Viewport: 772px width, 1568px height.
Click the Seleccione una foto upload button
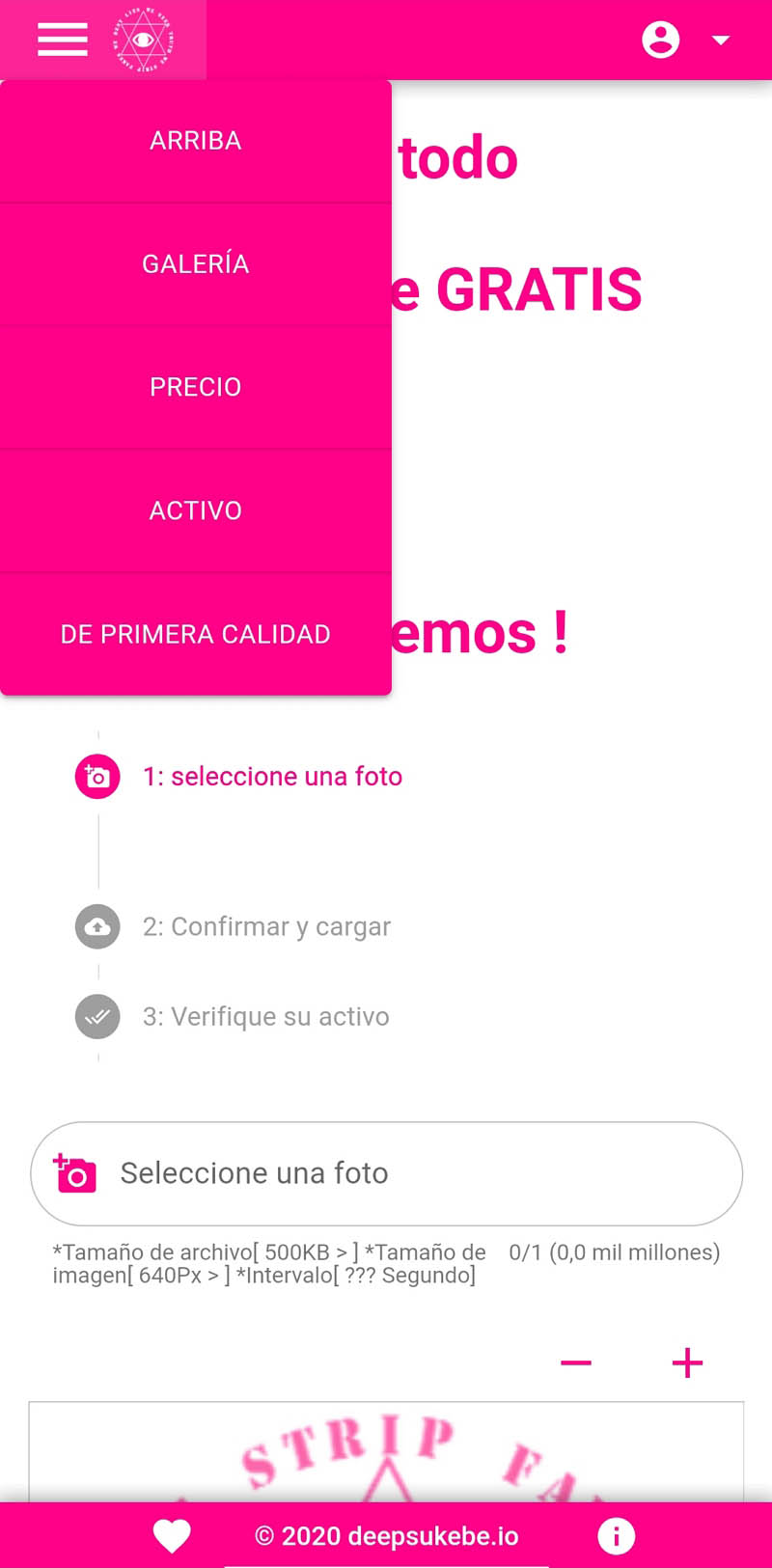coord(386,1173)
